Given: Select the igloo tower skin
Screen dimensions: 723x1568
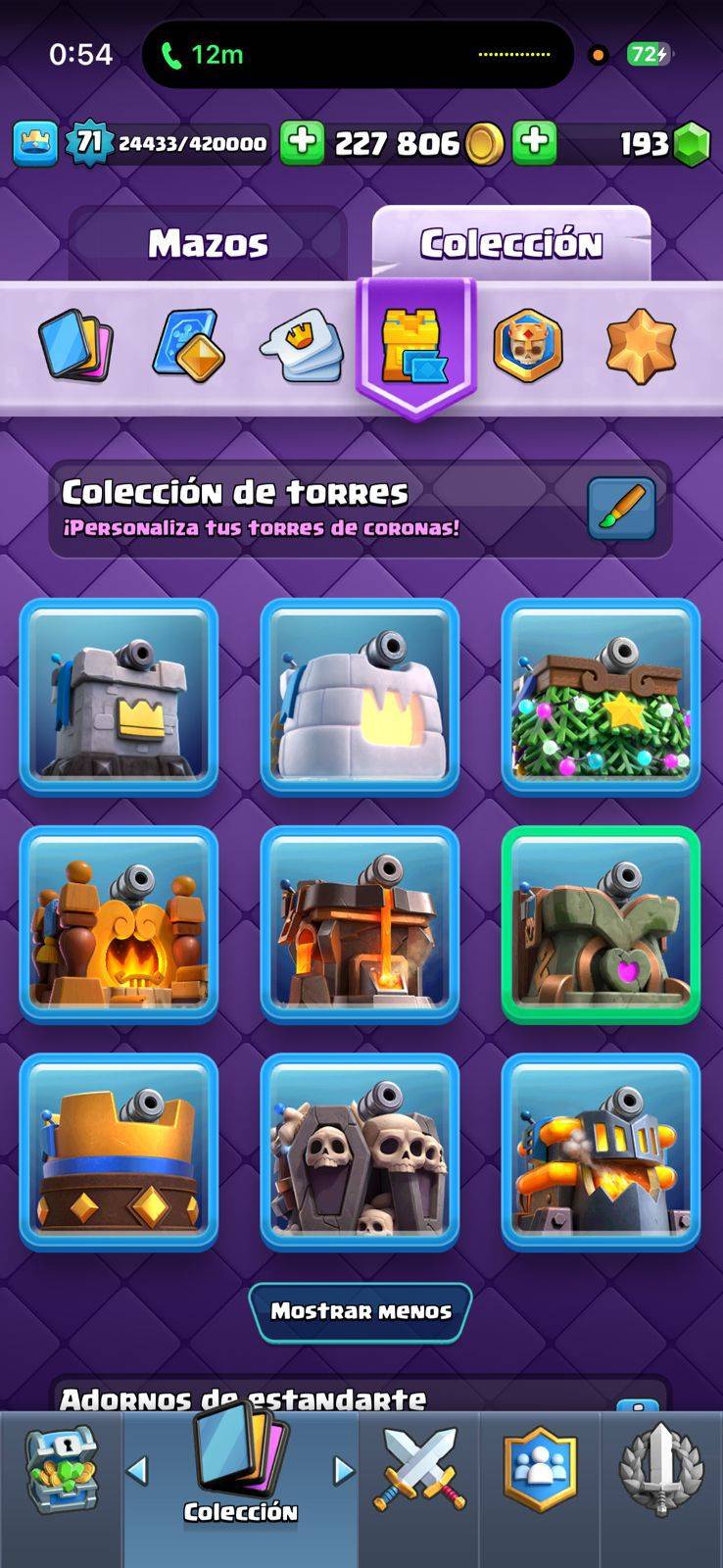Looking at the screenshot, I should [361, 698].
